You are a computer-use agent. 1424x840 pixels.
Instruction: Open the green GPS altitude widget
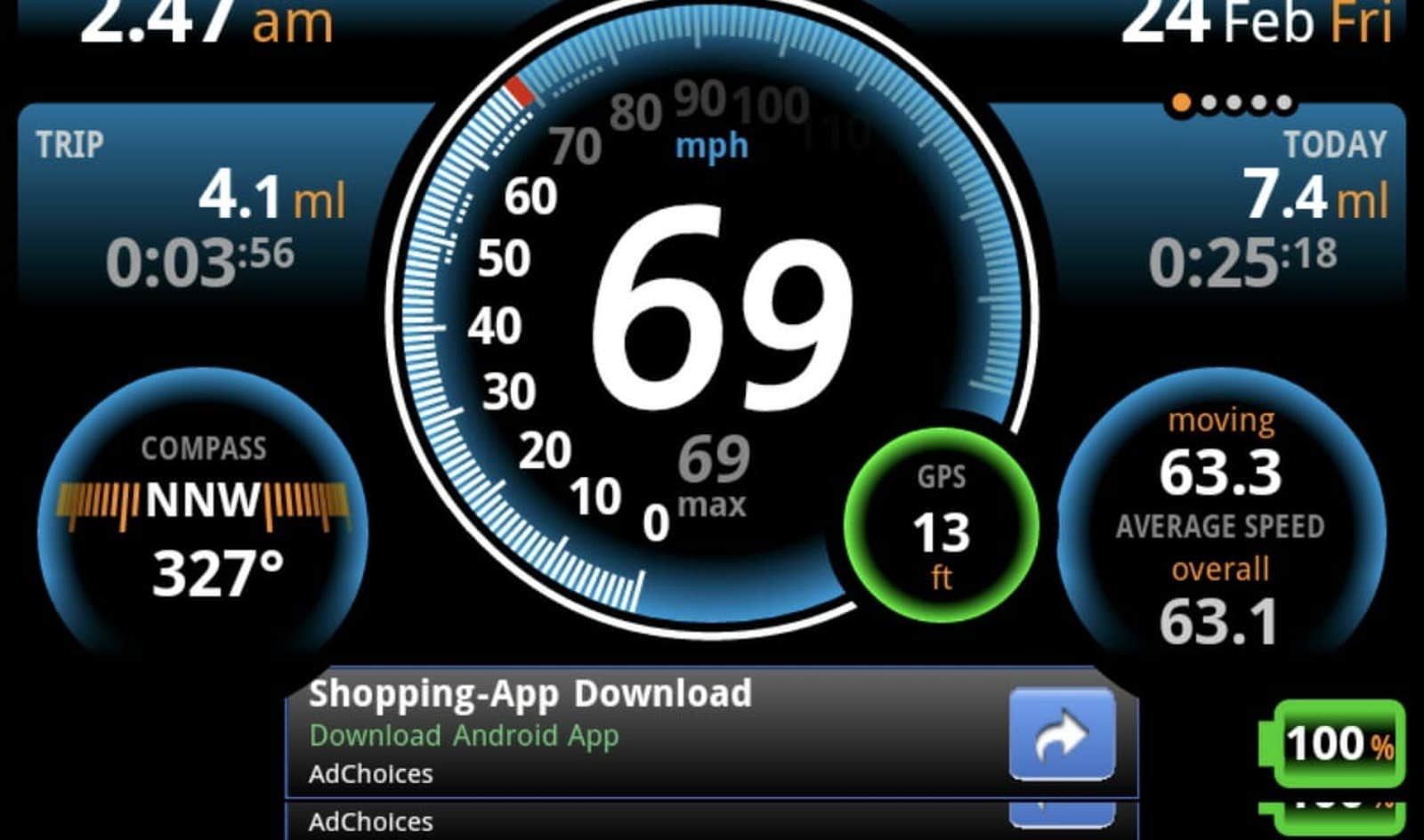[x=941, y=525]
